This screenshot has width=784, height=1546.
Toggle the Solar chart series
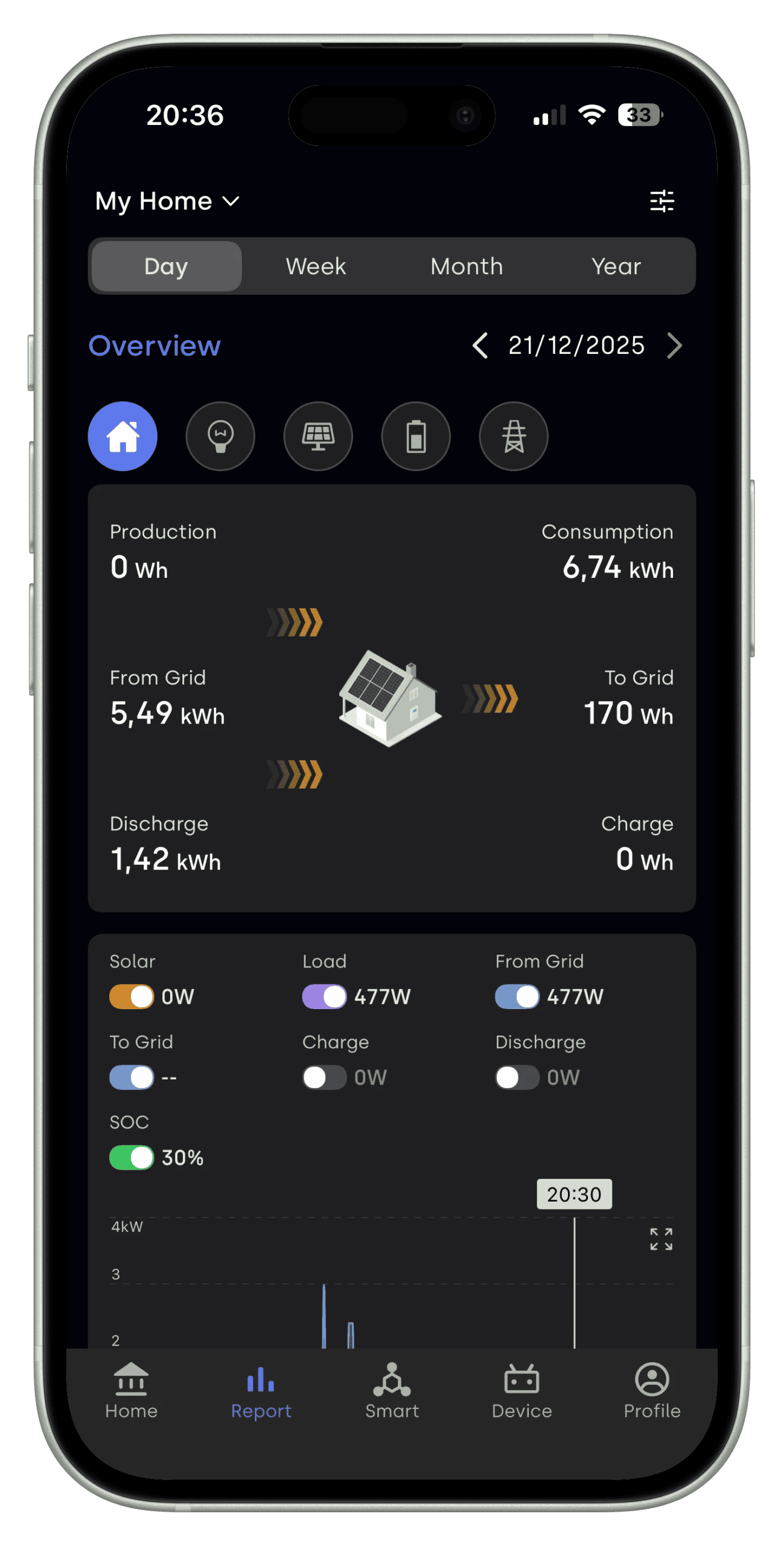(x=132, y=996)
